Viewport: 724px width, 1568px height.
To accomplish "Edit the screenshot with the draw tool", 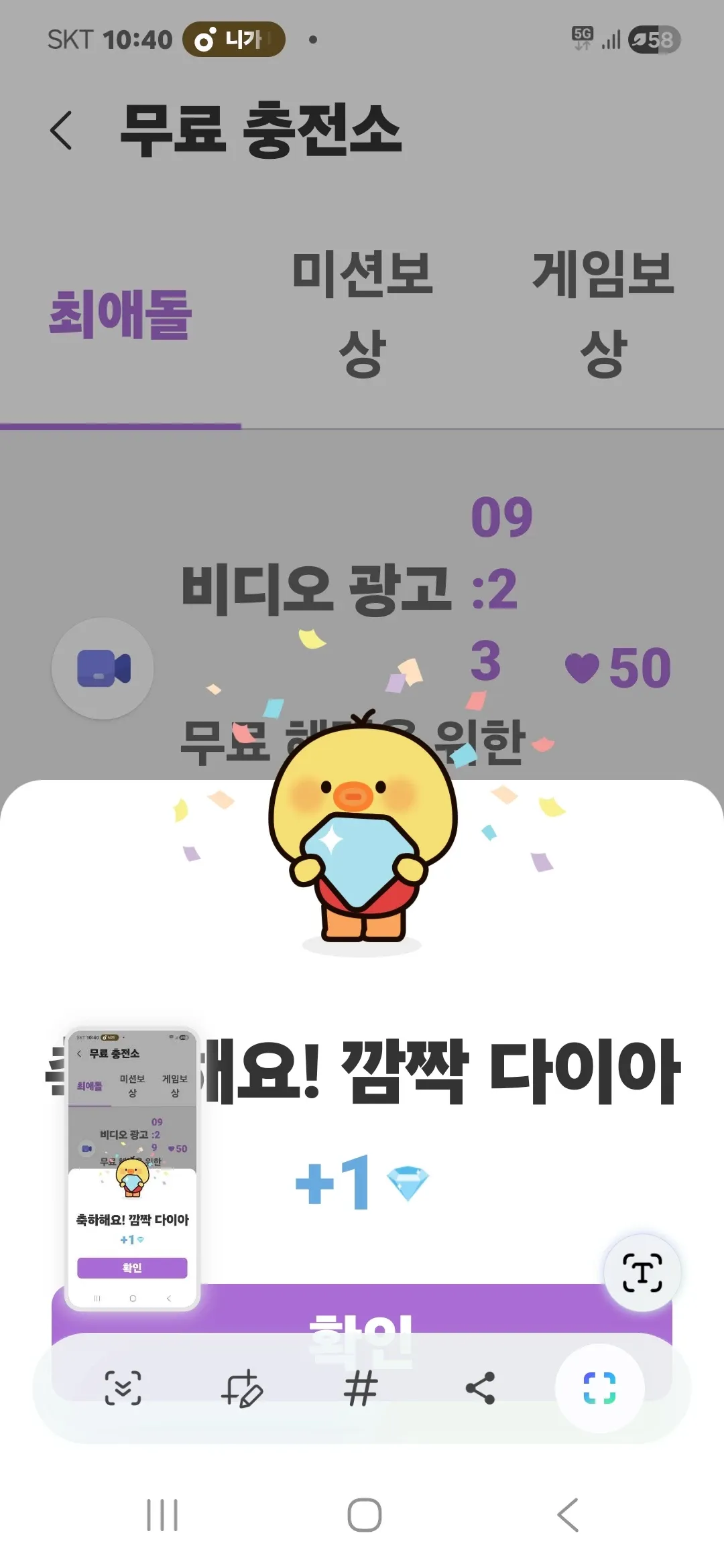I will 242,1387.
